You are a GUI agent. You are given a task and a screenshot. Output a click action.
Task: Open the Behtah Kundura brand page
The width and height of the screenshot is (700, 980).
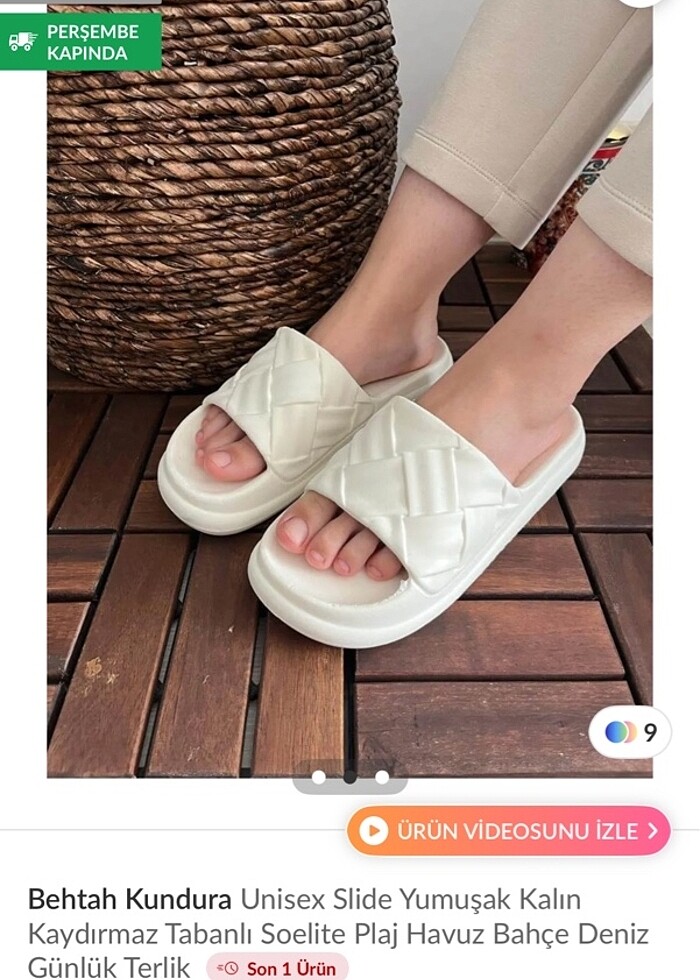tap(130, 899)
